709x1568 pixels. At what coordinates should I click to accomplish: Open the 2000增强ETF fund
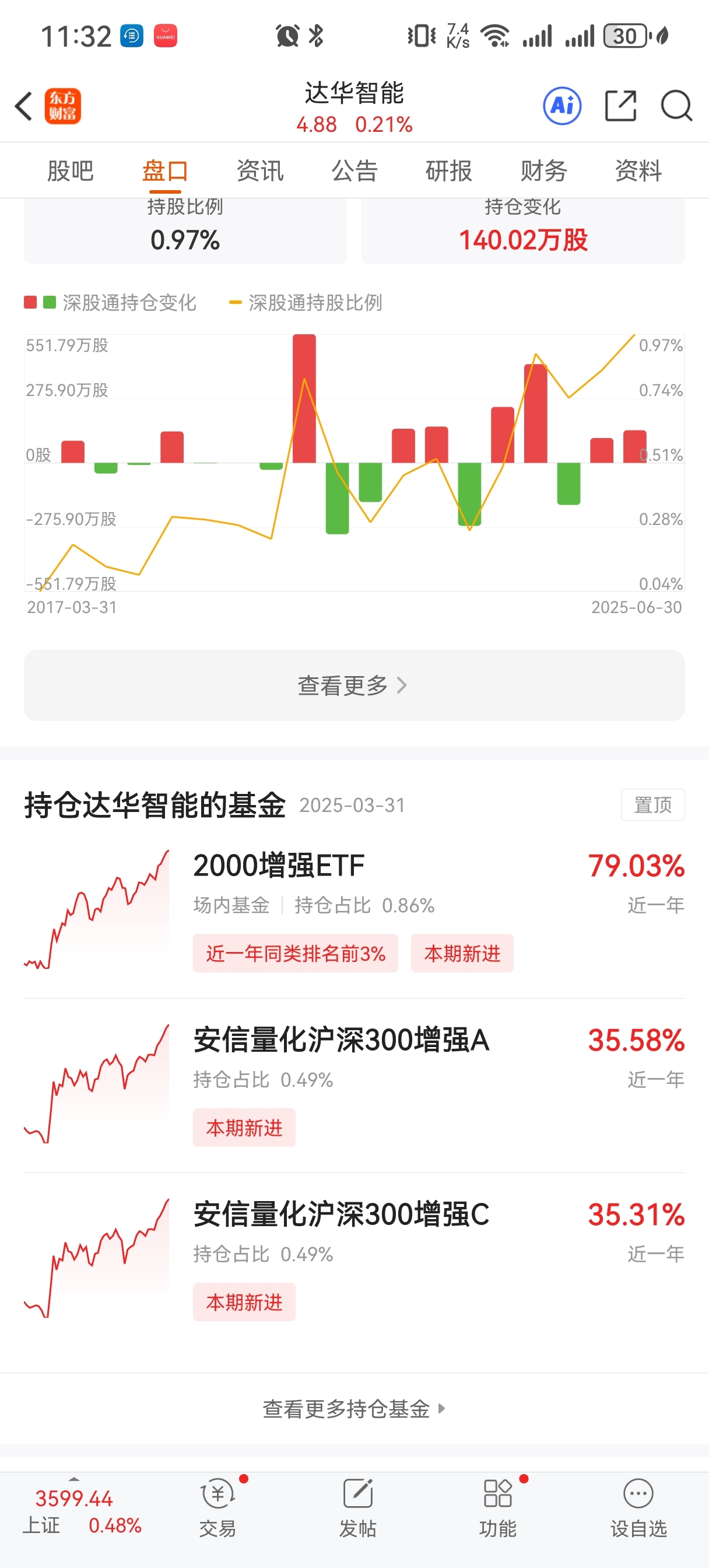[354, 909]
